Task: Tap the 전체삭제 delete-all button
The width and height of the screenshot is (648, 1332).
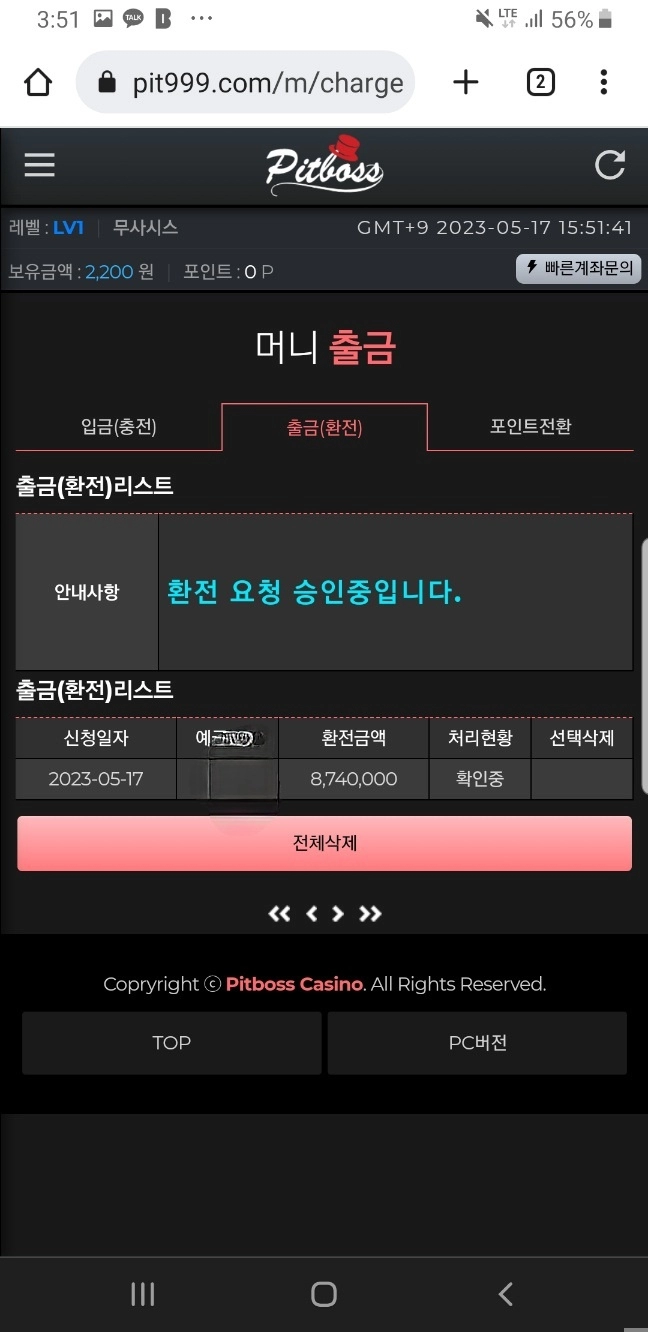Action: coord(324,843)
